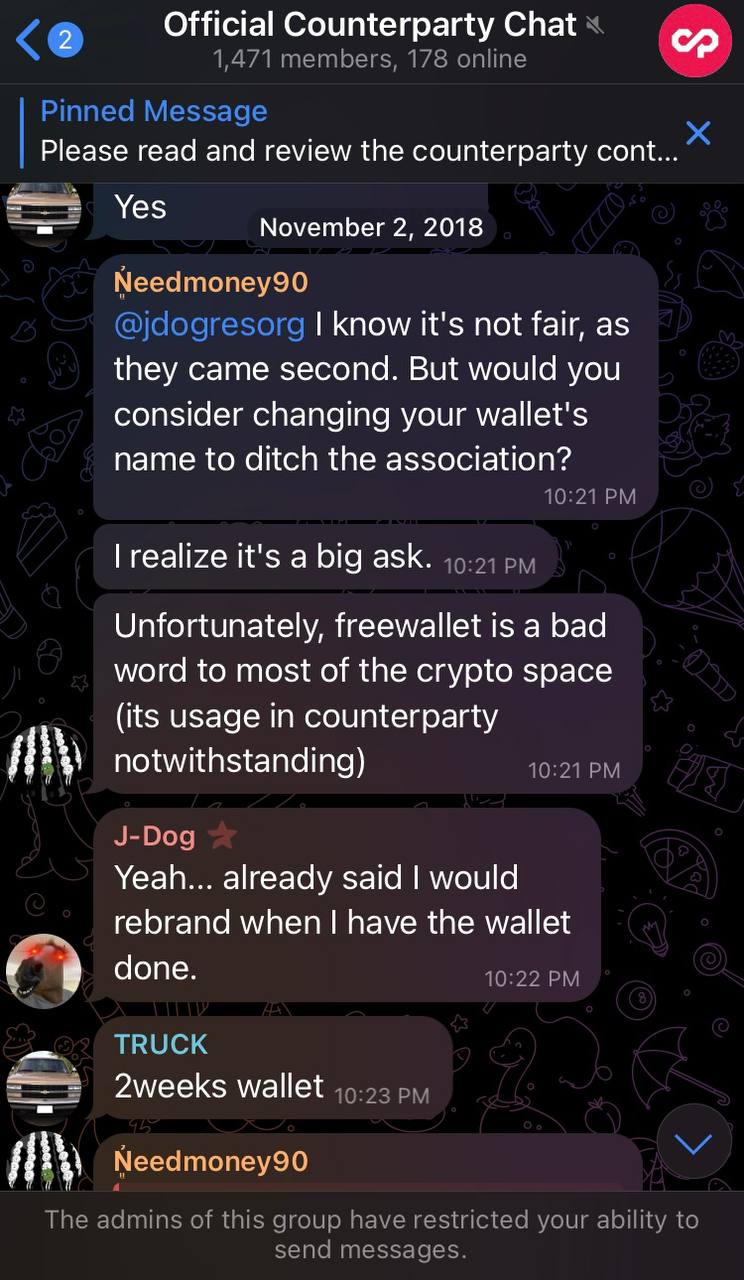Image resolution: width=744 pixels, height=1280 pixels.
Task: Open the @jdogresorg mention link
Action: [209, 324]
